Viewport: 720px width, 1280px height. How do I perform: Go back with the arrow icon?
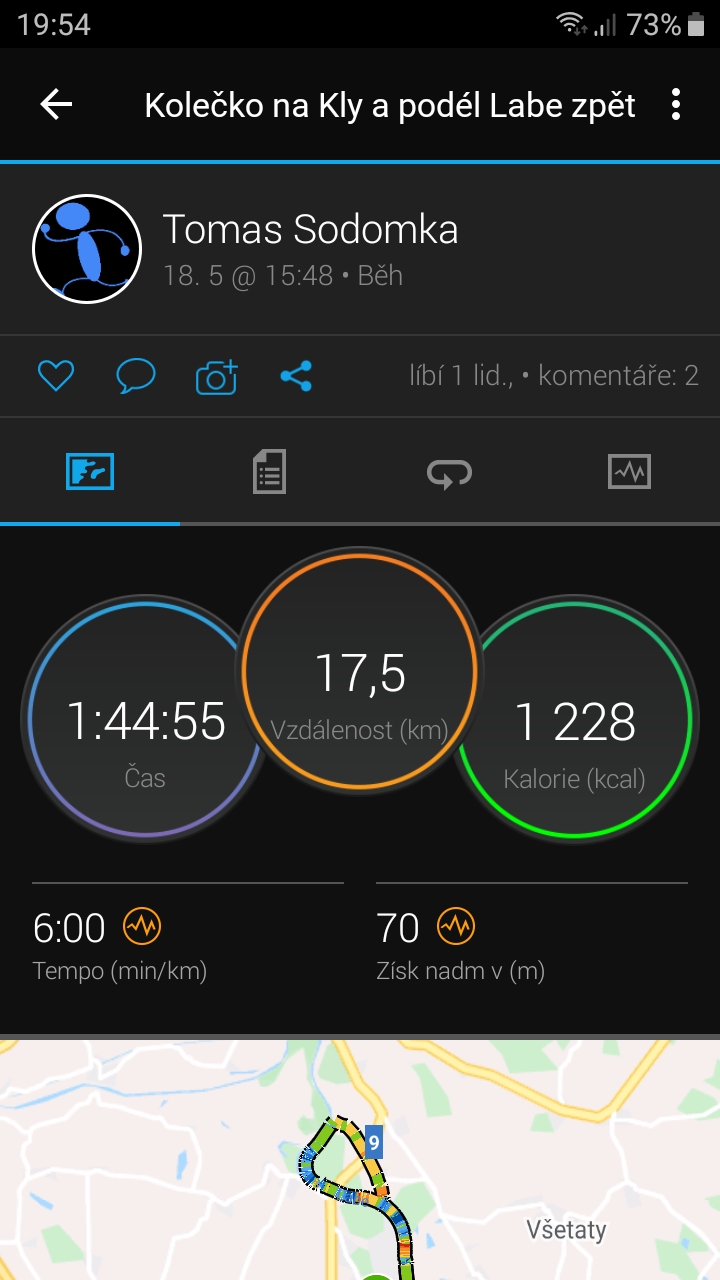coord(56,104)
